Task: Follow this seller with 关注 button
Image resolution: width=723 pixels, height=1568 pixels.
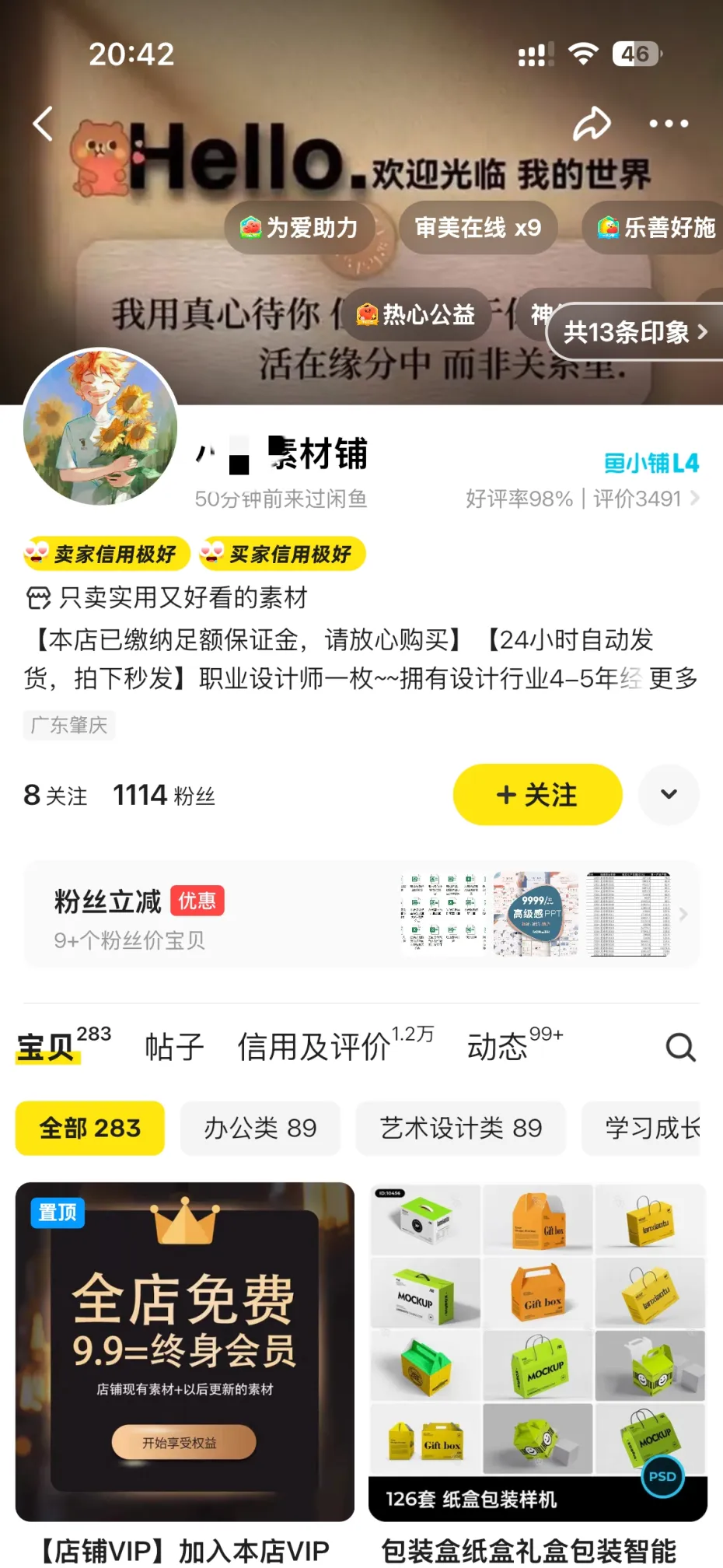Action: coord(537,795)
